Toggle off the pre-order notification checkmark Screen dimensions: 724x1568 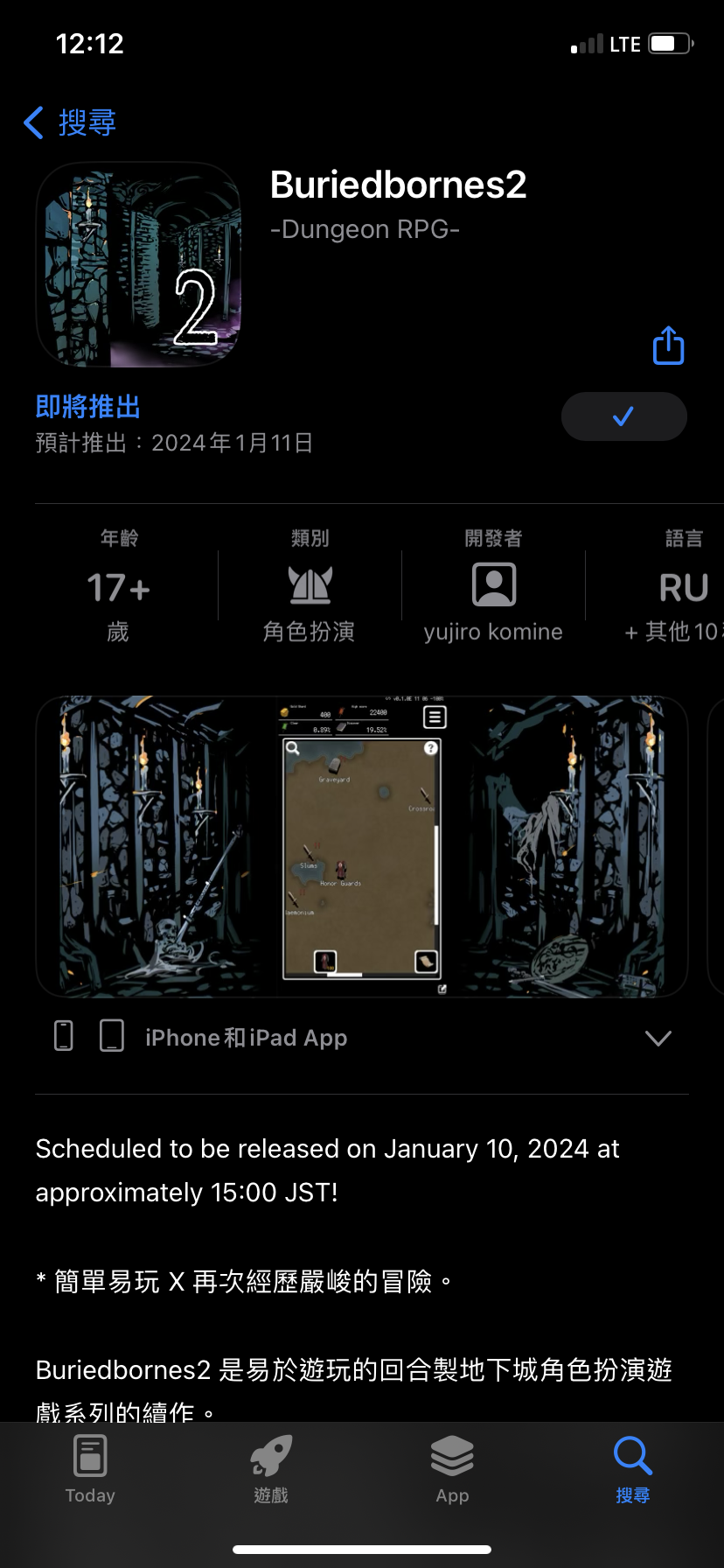pyautogui.click(x=623, y=416)
